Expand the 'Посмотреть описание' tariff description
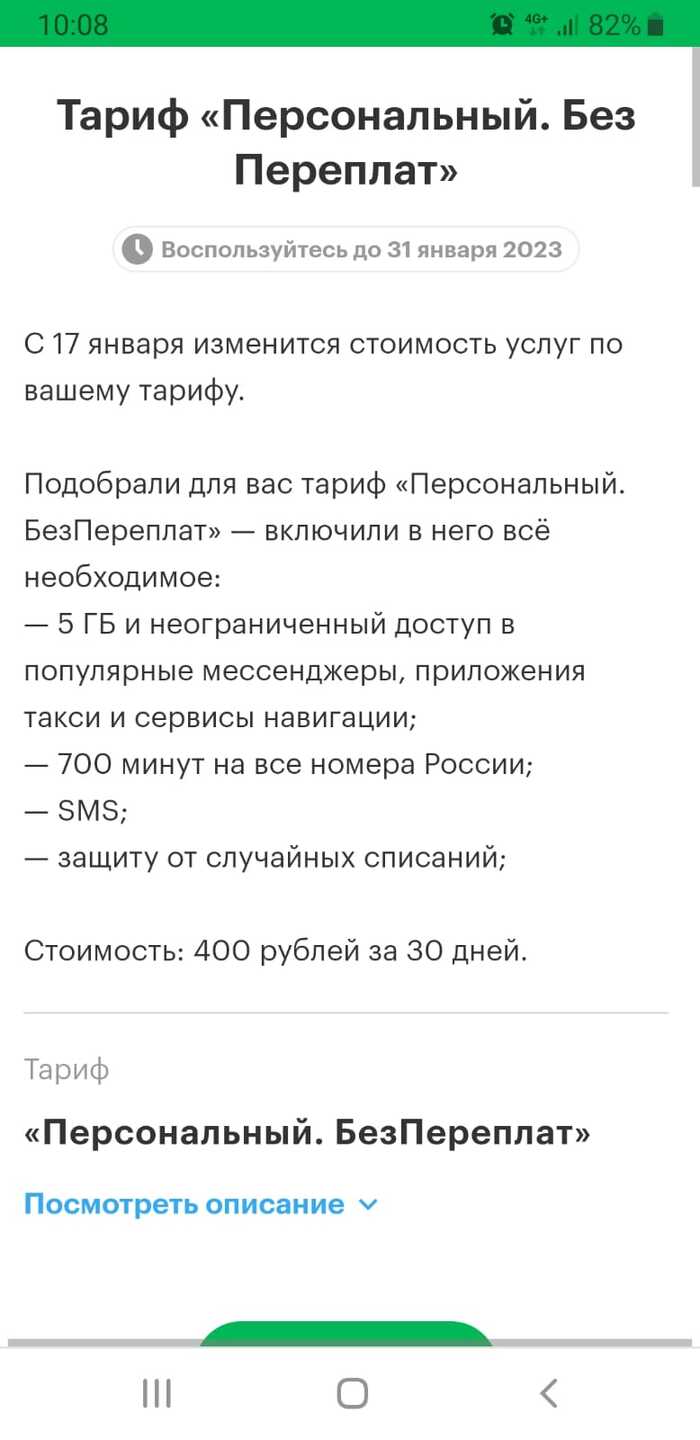This screenshot has width=700, height=1440. point(200,1204)
